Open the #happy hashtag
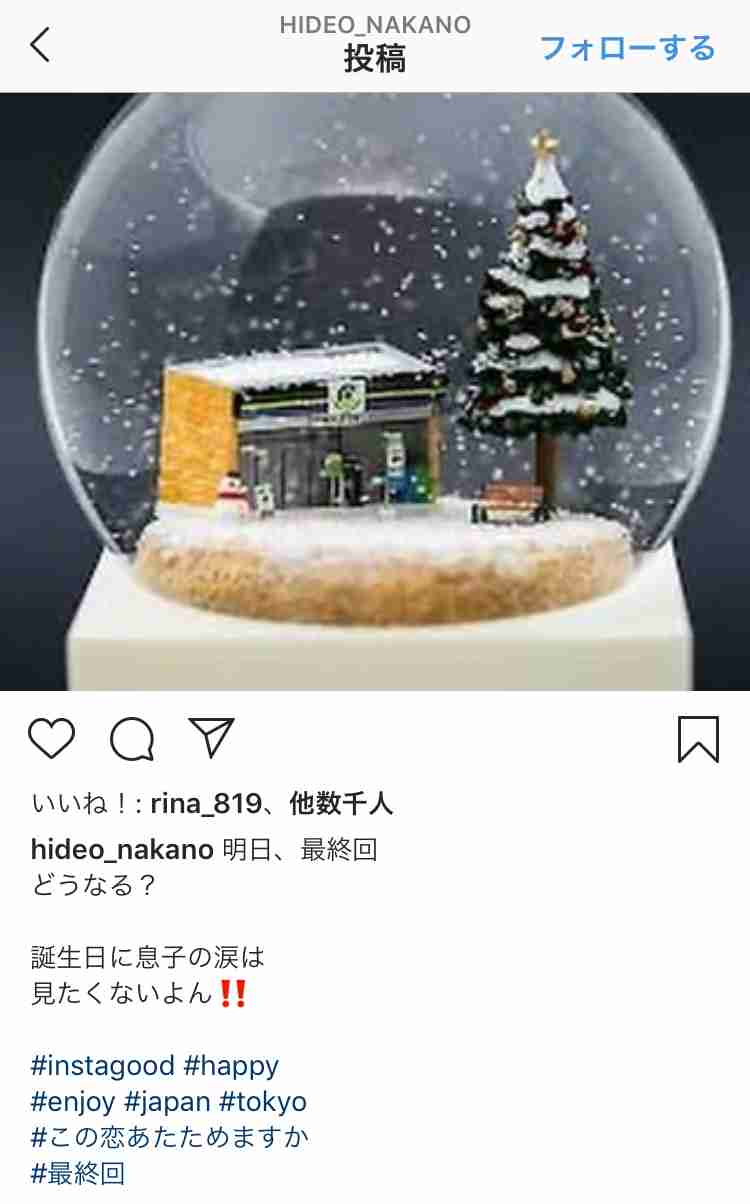Screen dimensions: 750x1204 click(232, 1066)
